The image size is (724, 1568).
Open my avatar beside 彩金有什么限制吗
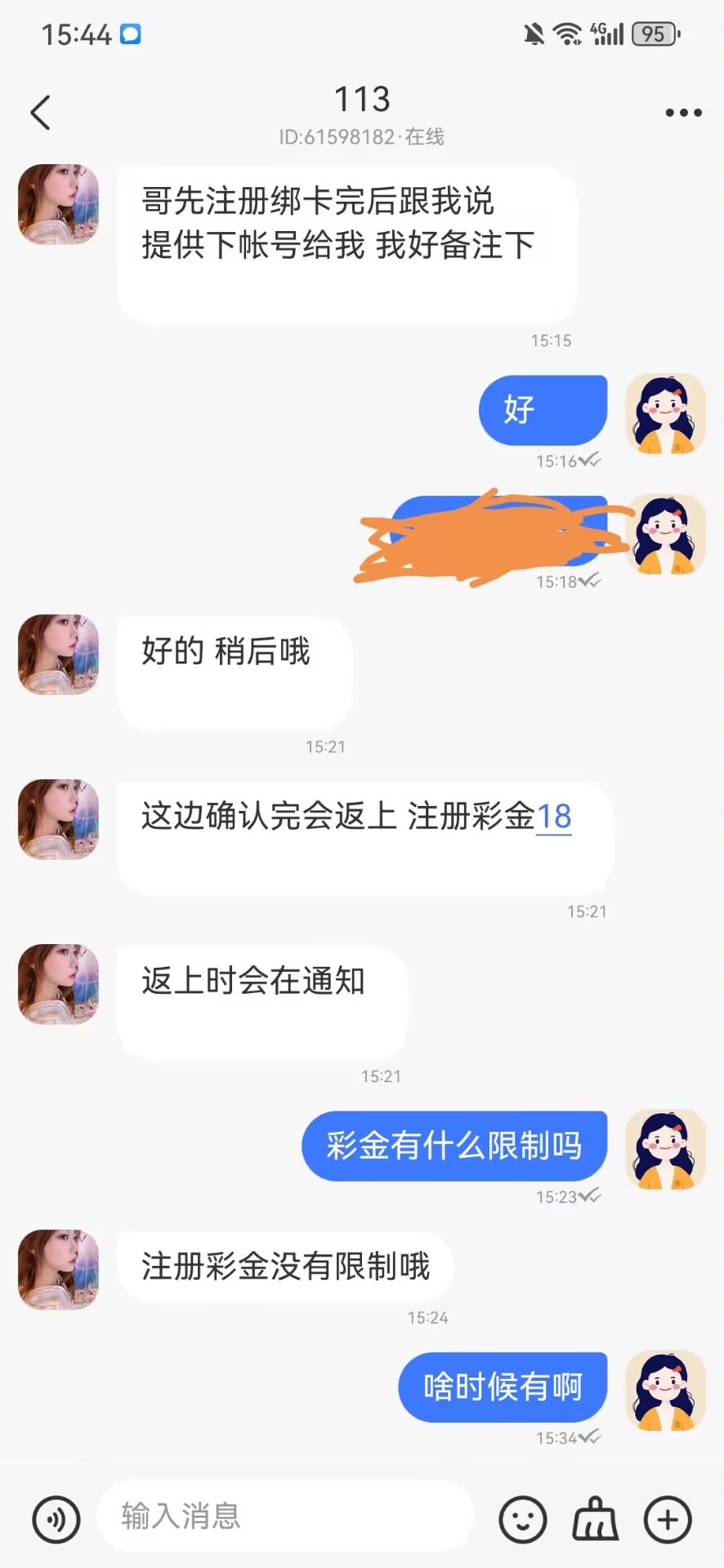point(665,1149)
